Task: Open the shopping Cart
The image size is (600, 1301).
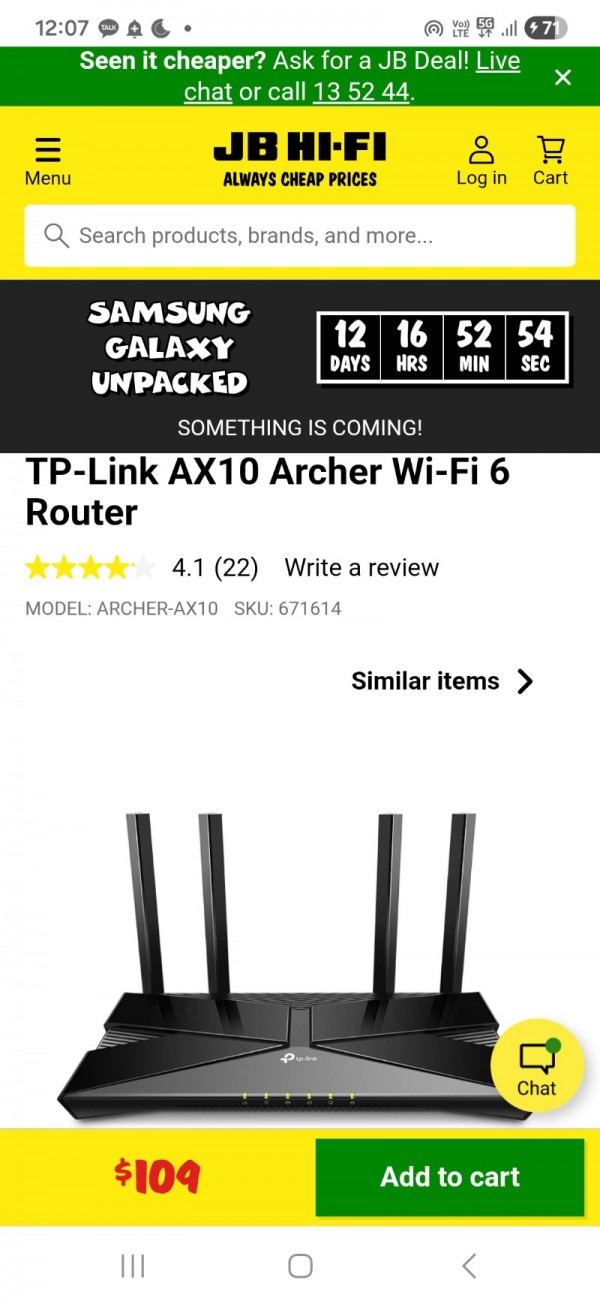Action: click(550, 161)
